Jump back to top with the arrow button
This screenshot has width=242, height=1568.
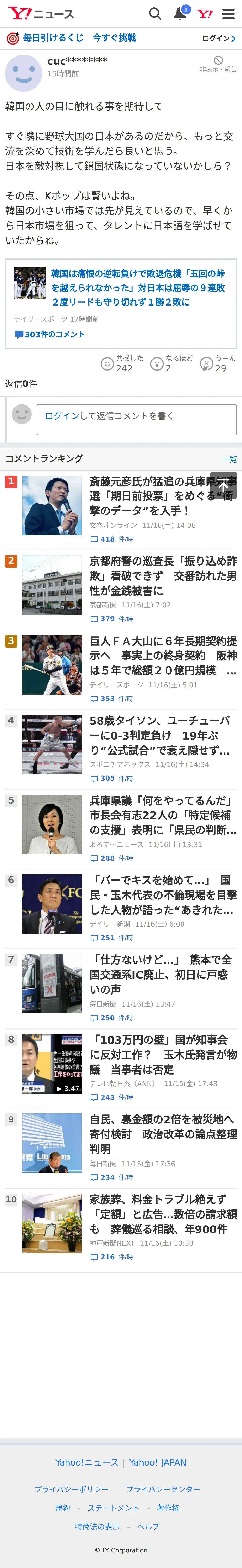(223, 485)
